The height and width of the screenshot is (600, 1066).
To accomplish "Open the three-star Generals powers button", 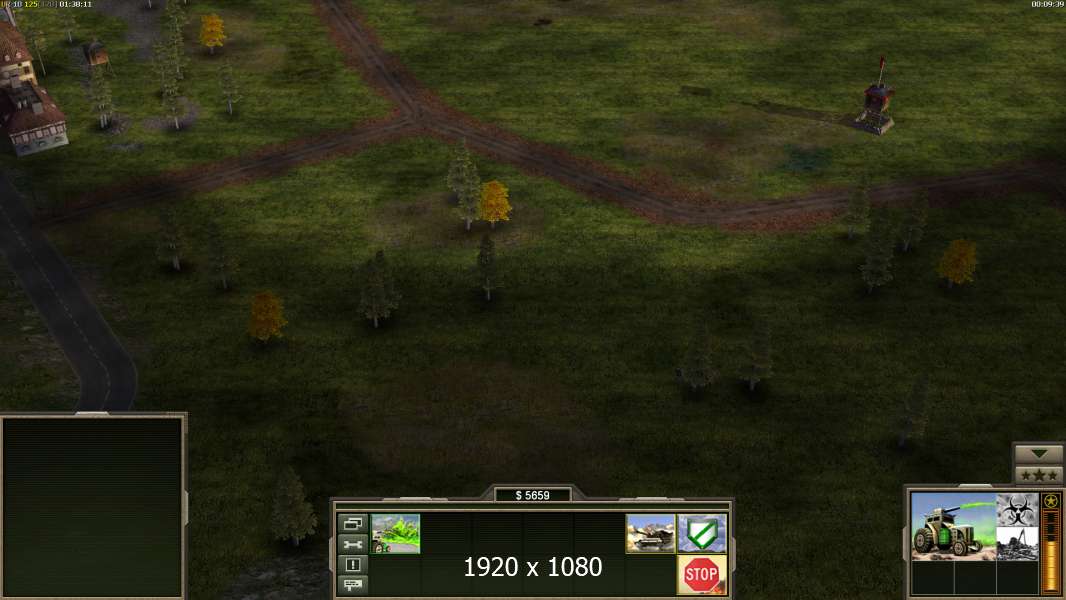I will (1039, 474).
